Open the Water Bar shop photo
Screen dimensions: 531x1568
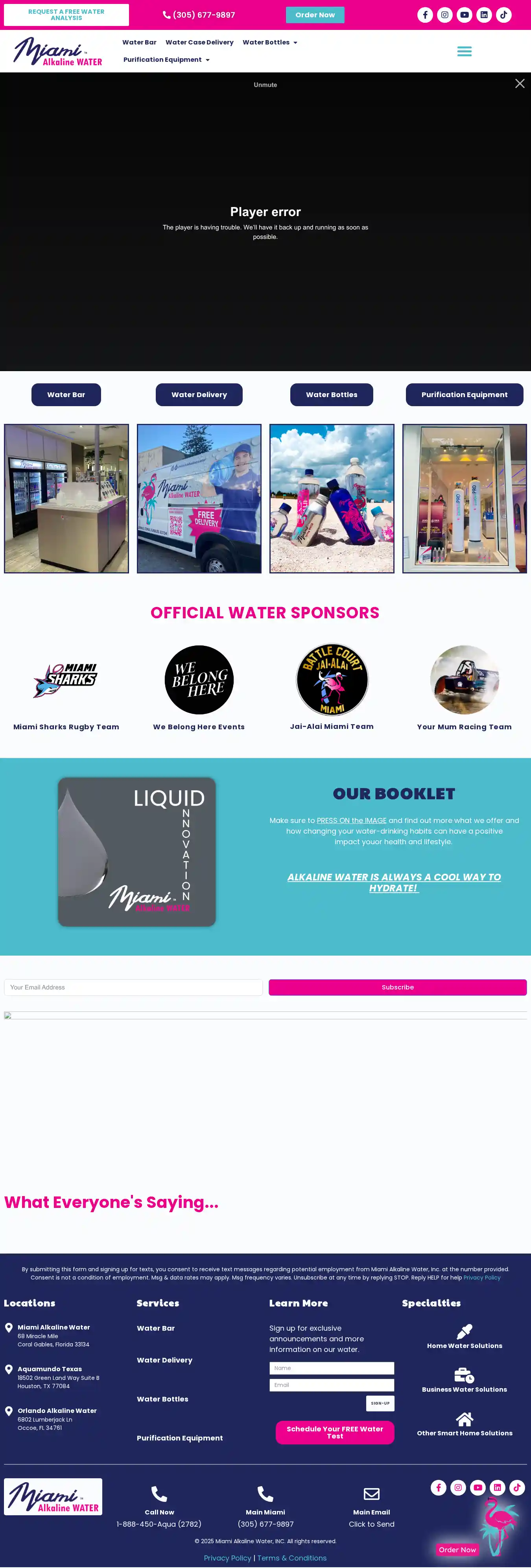pyautogui.click(x=66, y=498)
